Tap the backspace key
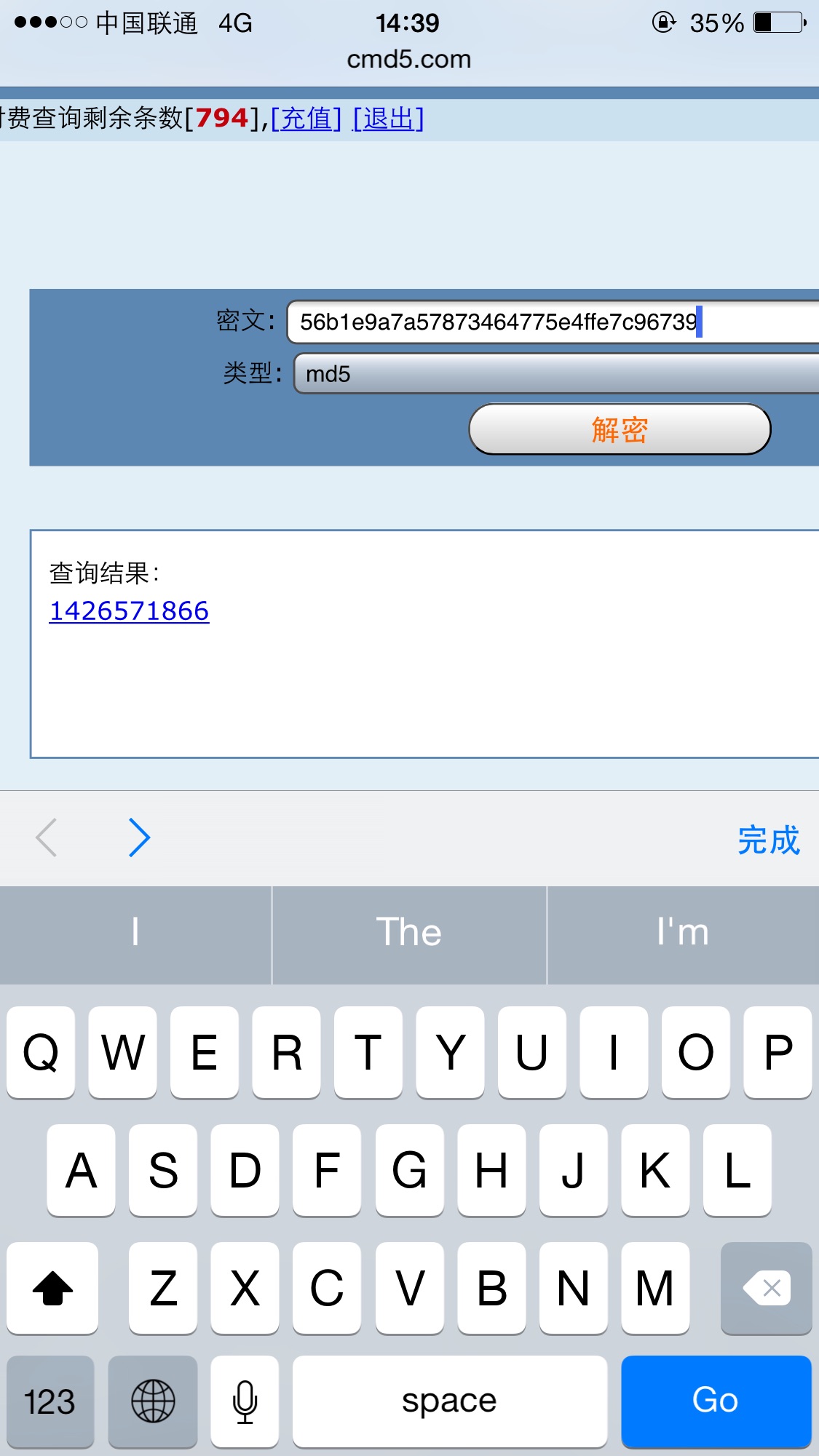This screenshot has width=819, height=1456. coord(766,1289)
